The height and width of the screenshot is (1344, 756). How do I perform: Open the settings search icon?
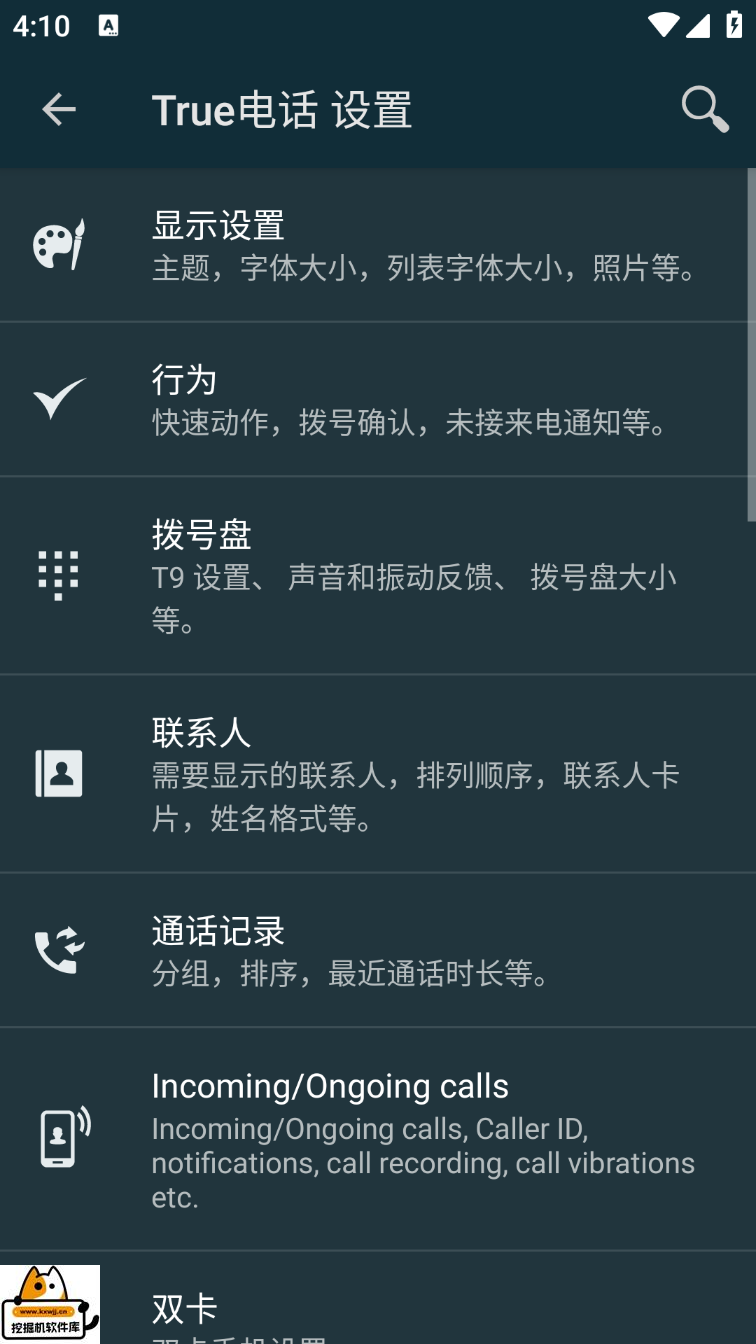pos(704,109)
